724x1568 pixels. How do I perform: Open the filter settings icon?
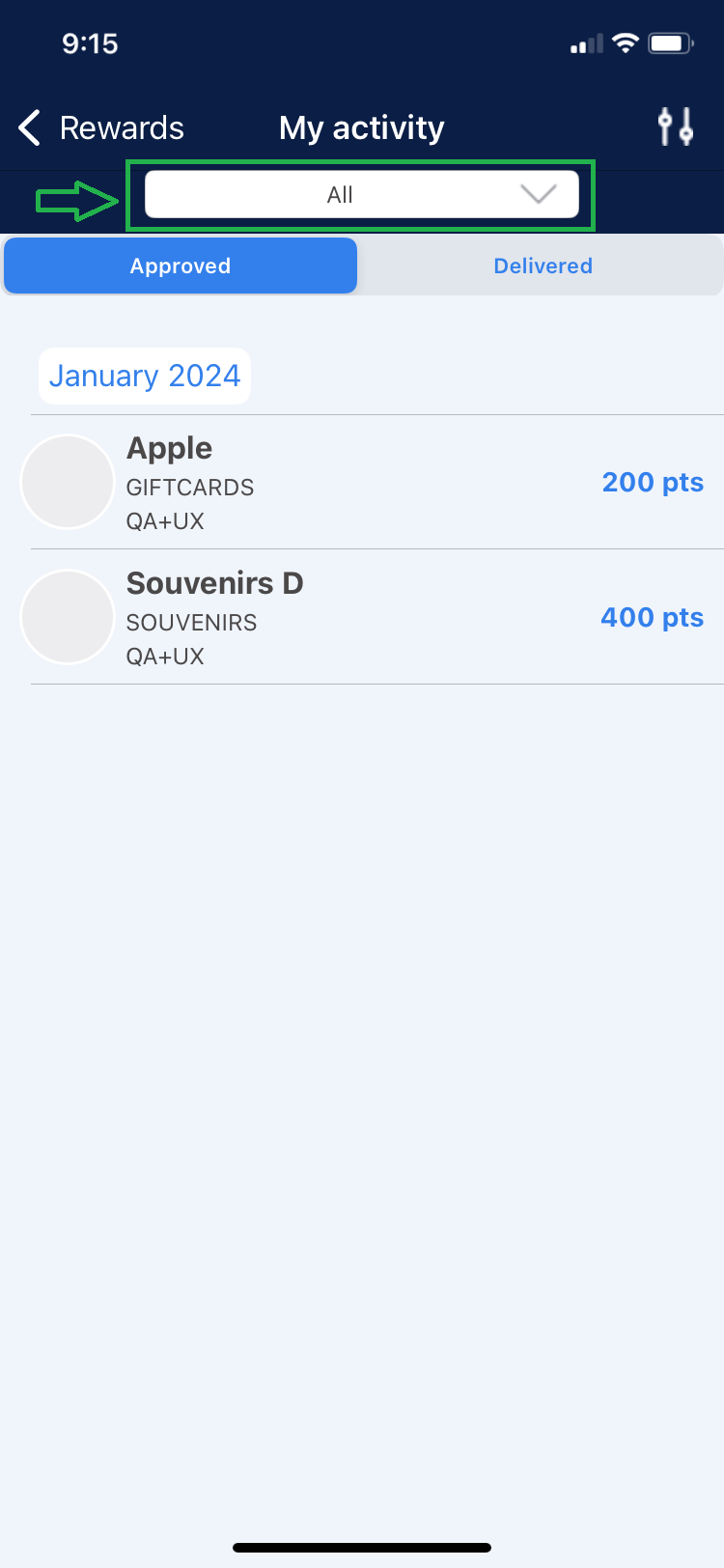[x=675, y=126]
